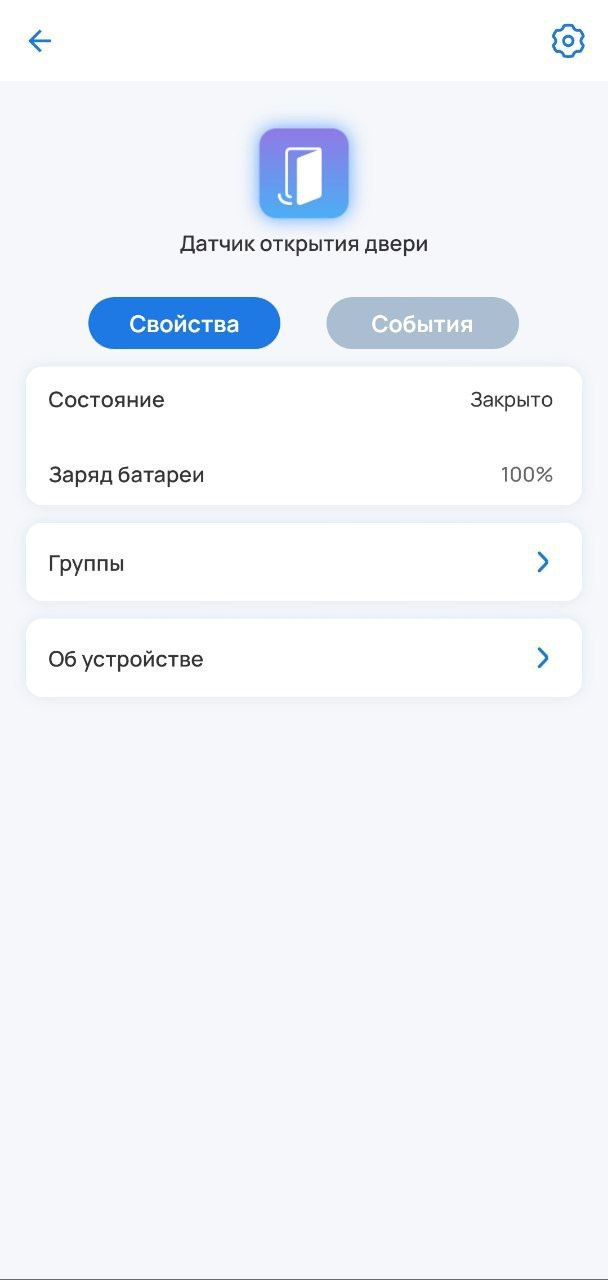Open device settings gear icon
608x1280 pixels.
pos(567,41)
